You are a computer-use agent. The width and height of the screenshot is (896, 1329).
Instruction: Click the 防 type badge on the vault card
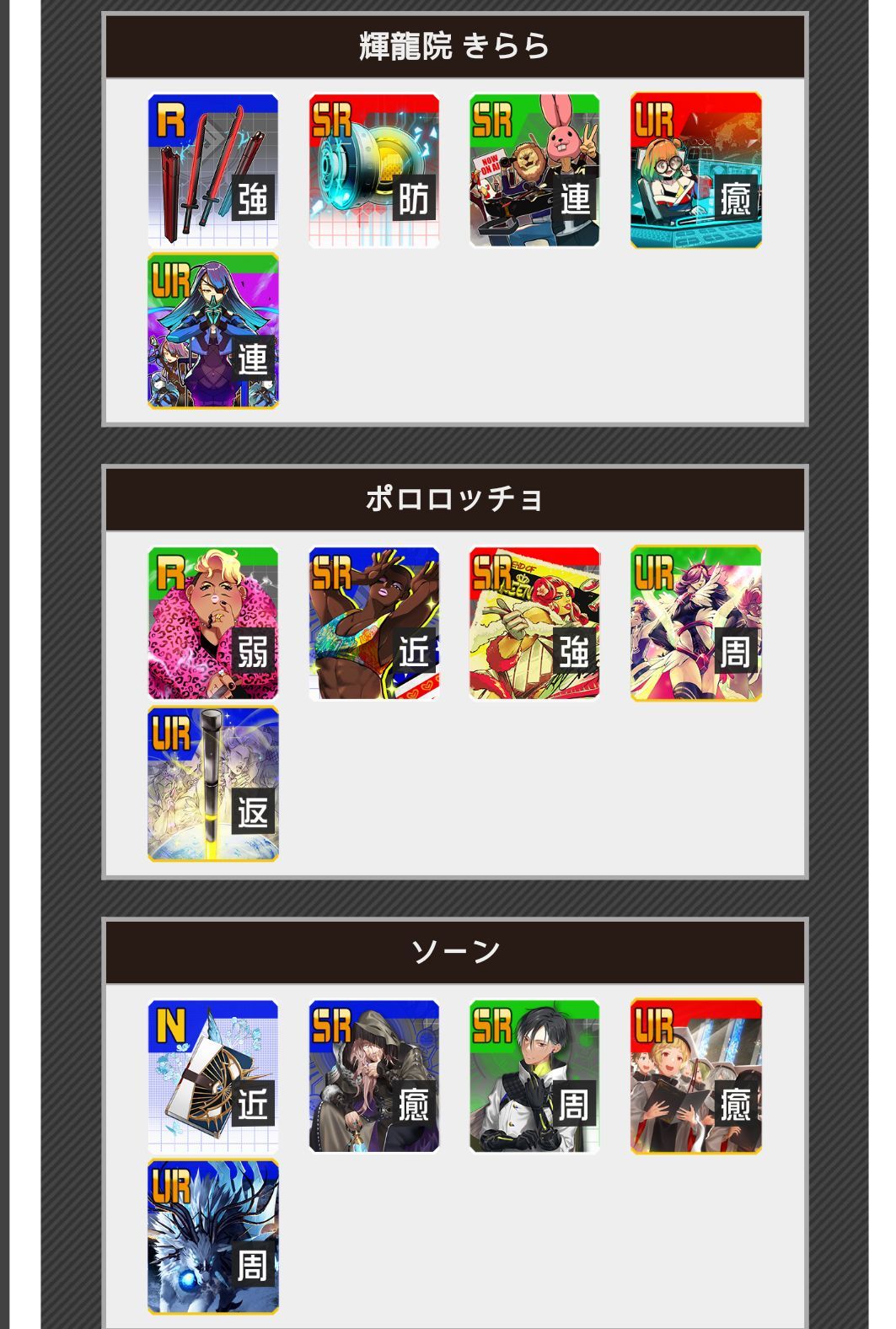(416, 198)
